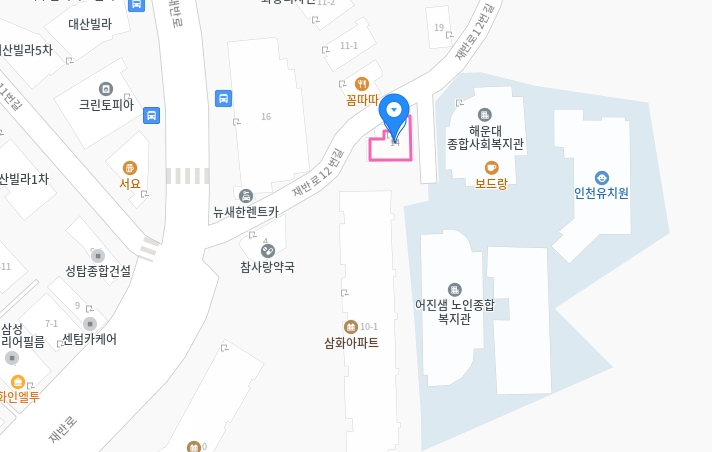Open the 서요 cafe marker
712x452 pixels.
point(130,168)
